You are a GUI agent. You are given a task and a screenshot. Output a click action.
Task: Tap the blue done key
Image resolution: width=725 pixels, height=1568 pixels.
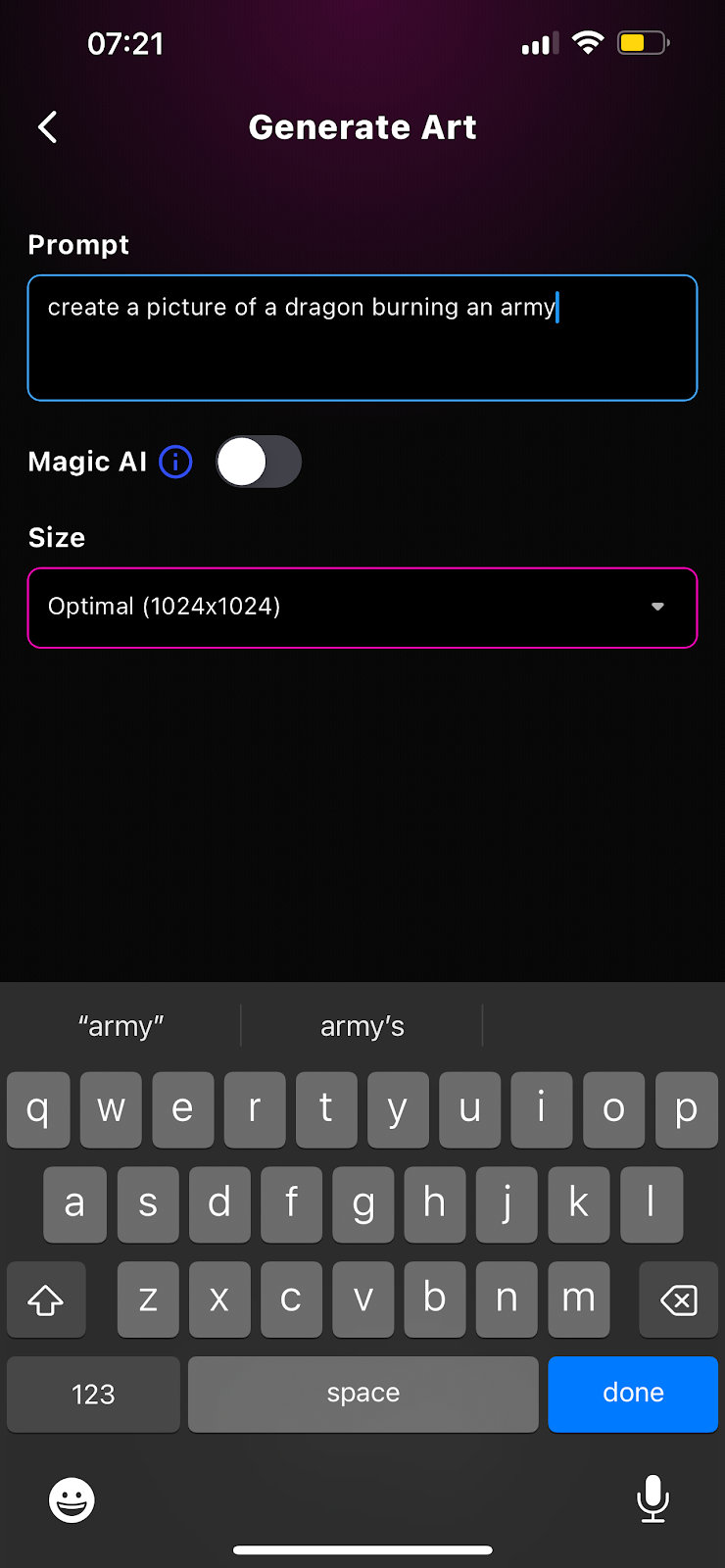click(633, 1394)
